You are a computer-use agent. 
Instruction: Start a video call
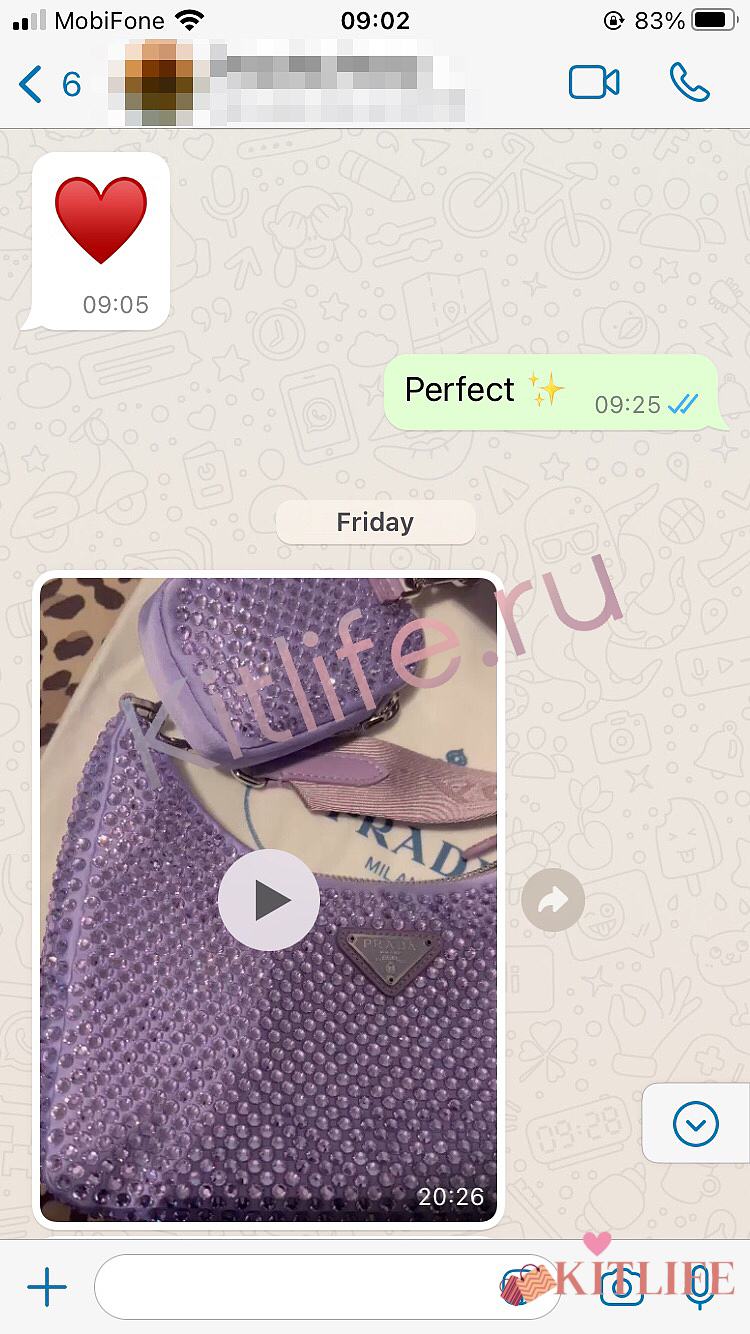click(594, 83)
